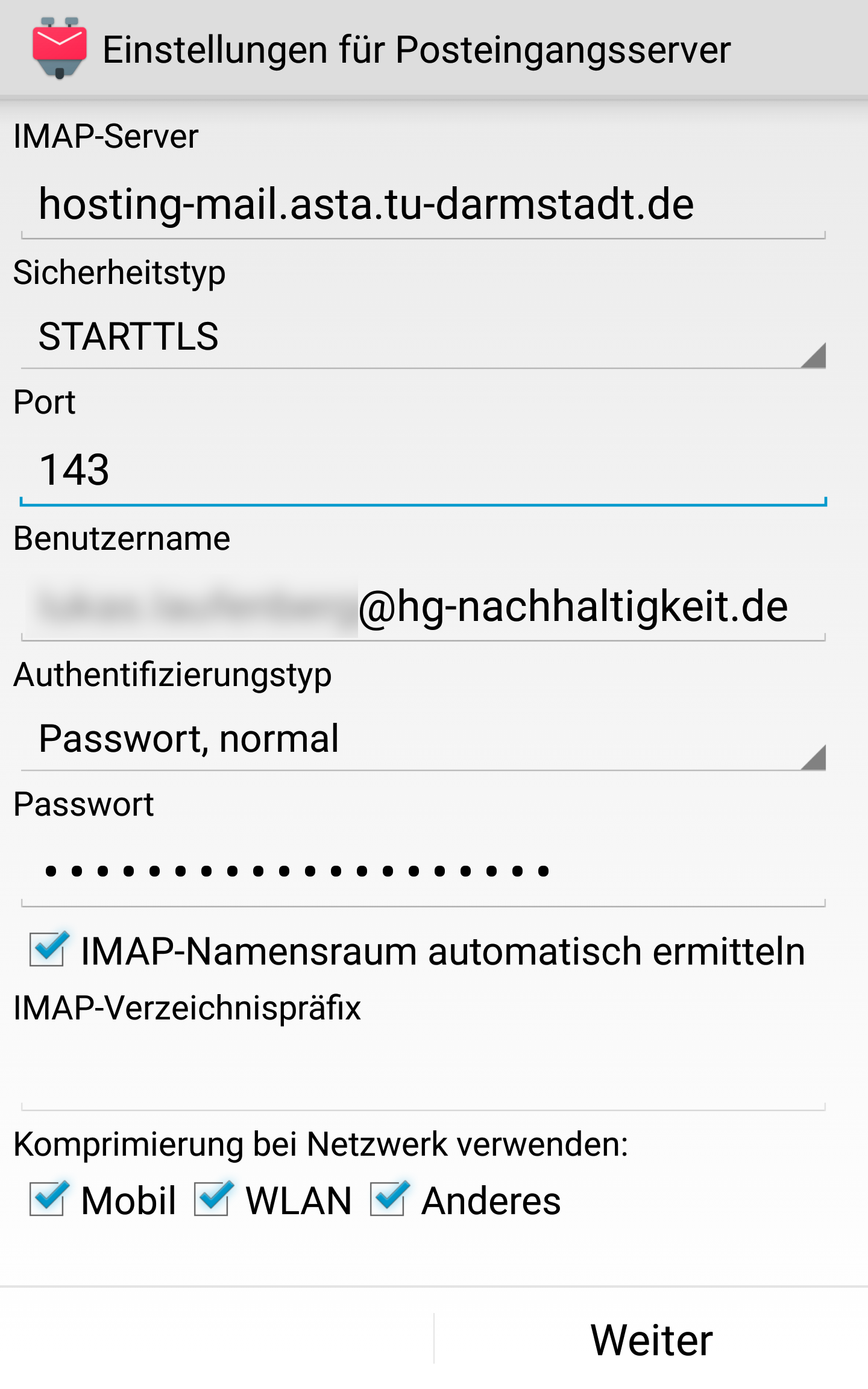Open the Authentifizierungstyp dropdown
Viewport: 868px width, 1389px height.
422,739
